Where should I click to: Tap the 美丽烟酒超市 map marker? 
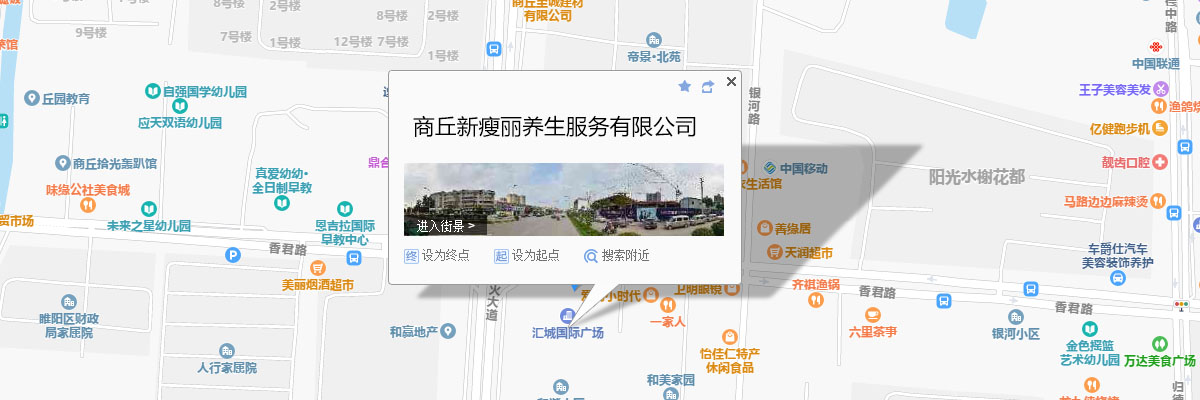(318, 268)
